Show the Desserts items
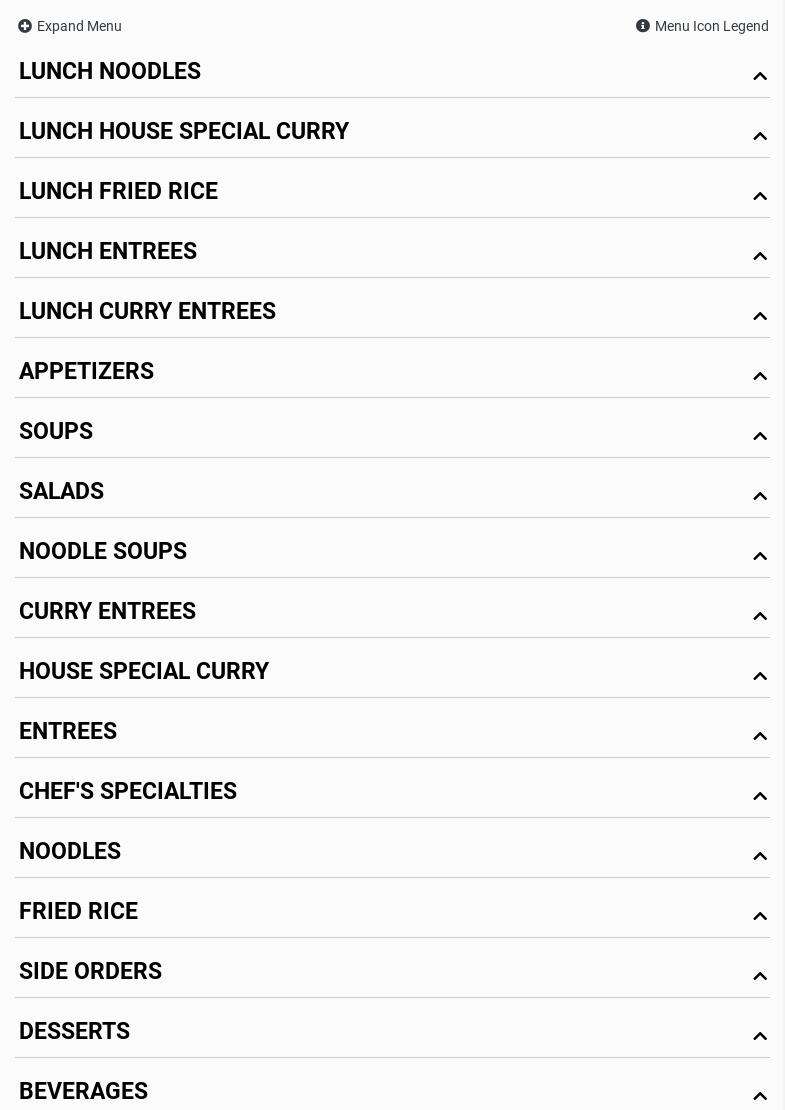Image resolution: width=785 pixels, height=1110 pixels. [74, 1032]
